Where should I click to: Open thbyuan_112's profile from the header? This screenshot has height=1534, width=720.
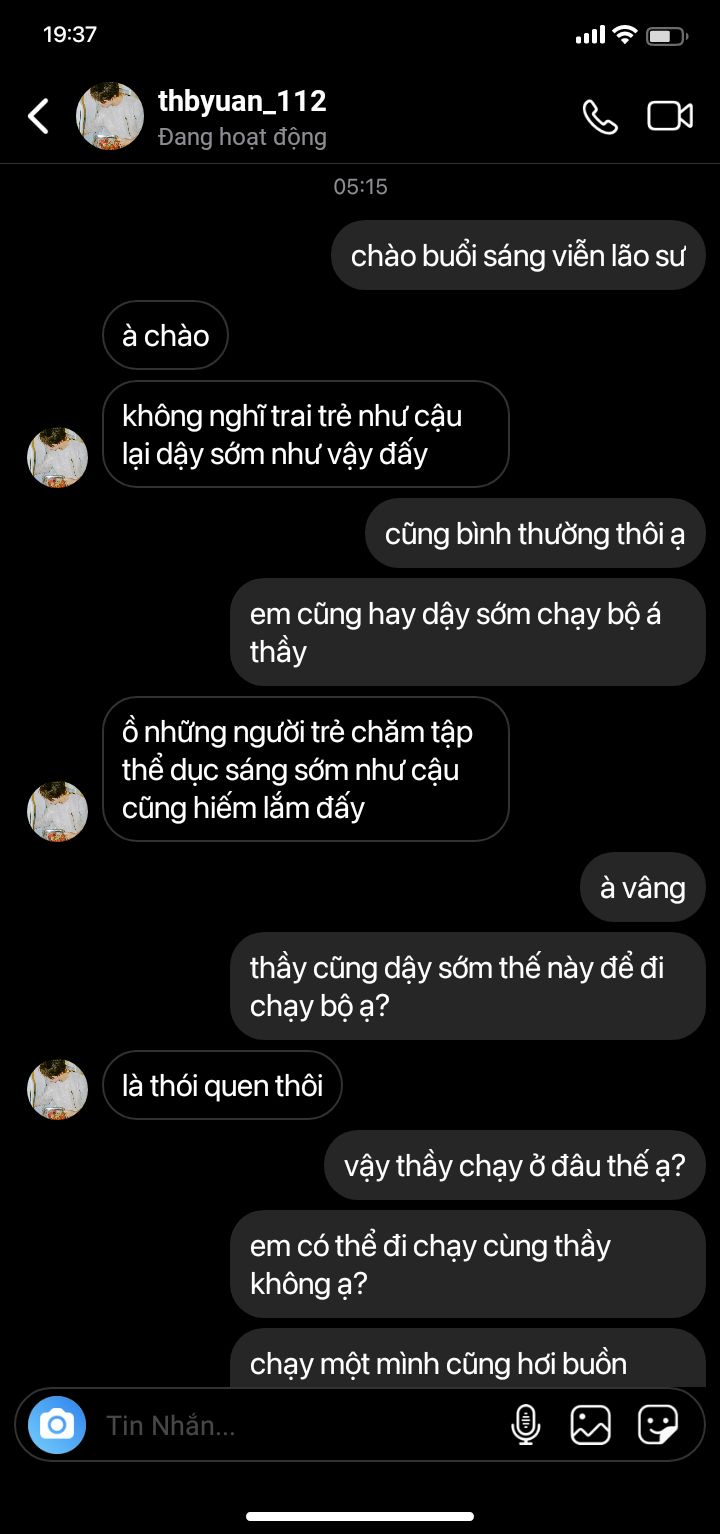point(242,117)
